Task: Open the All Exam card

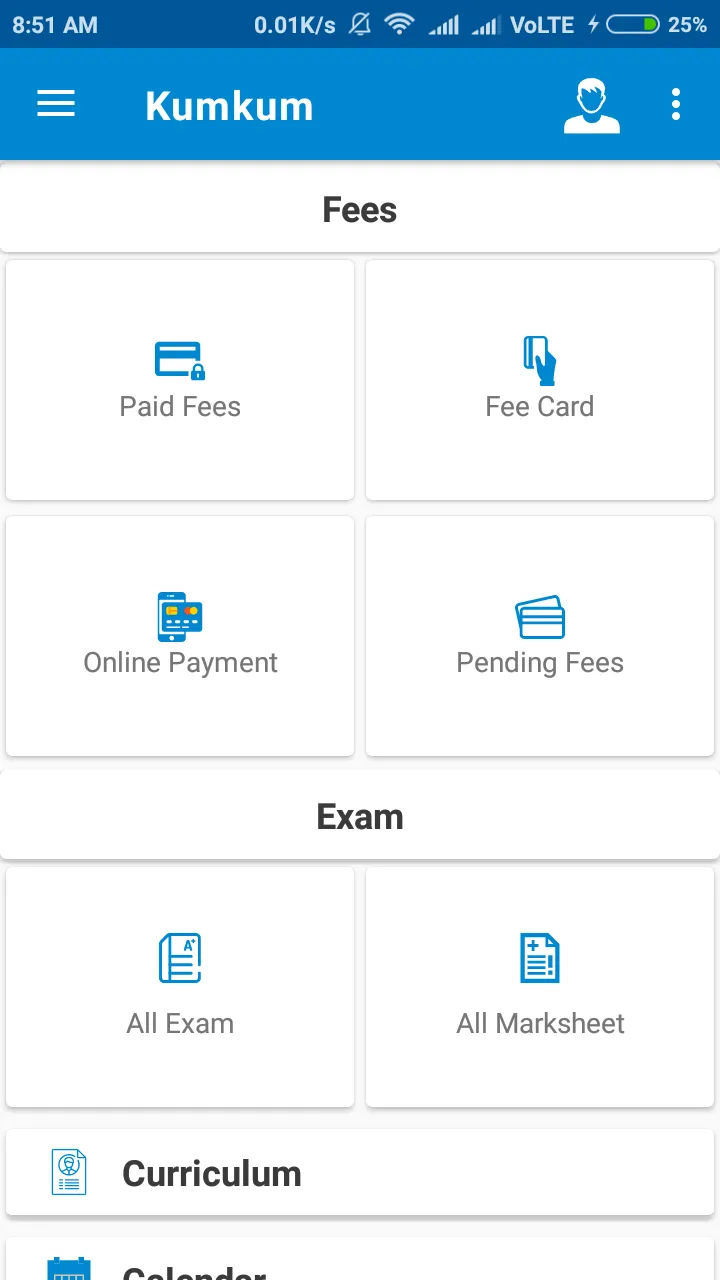Action: 180,986
